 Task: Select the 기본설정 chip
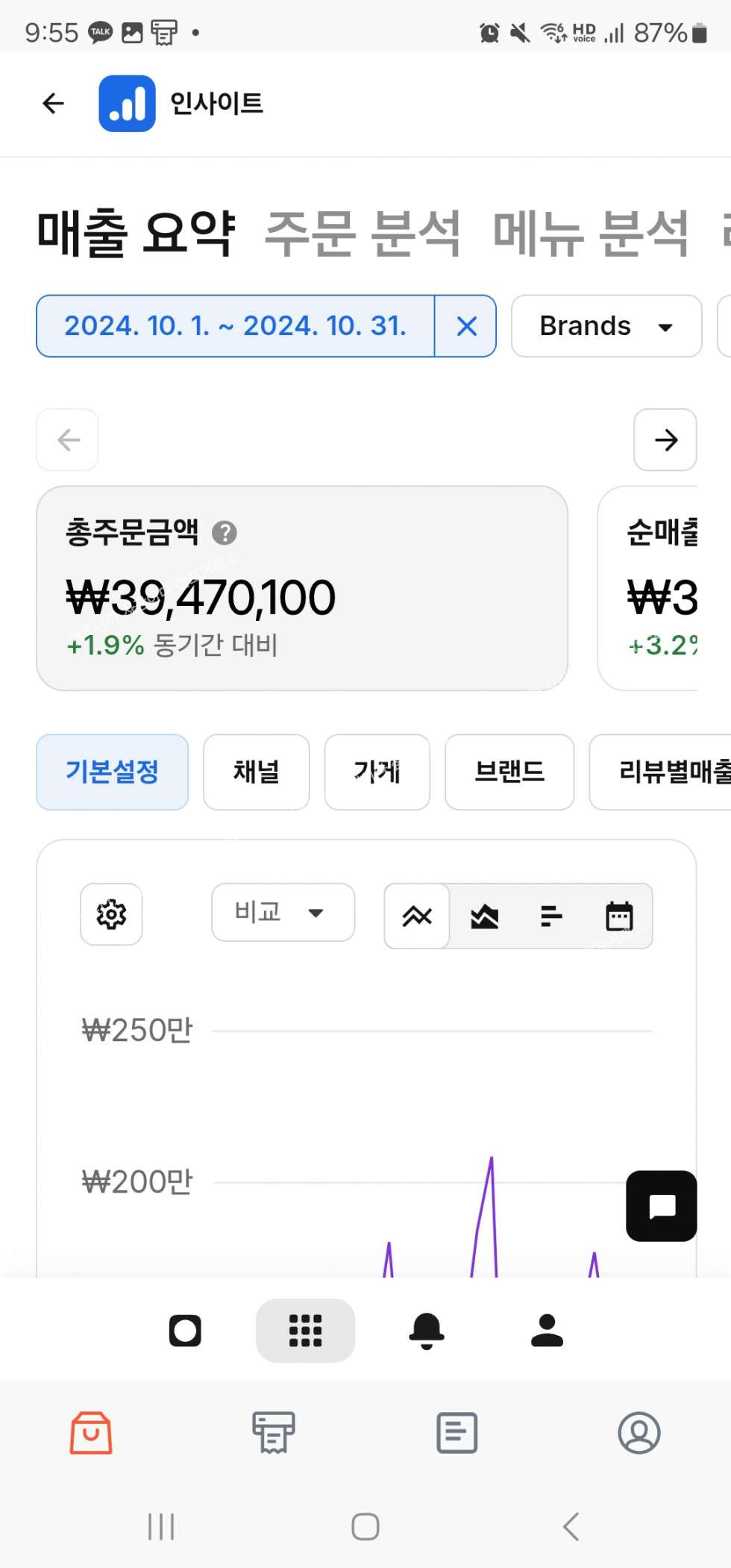point(112,772)
